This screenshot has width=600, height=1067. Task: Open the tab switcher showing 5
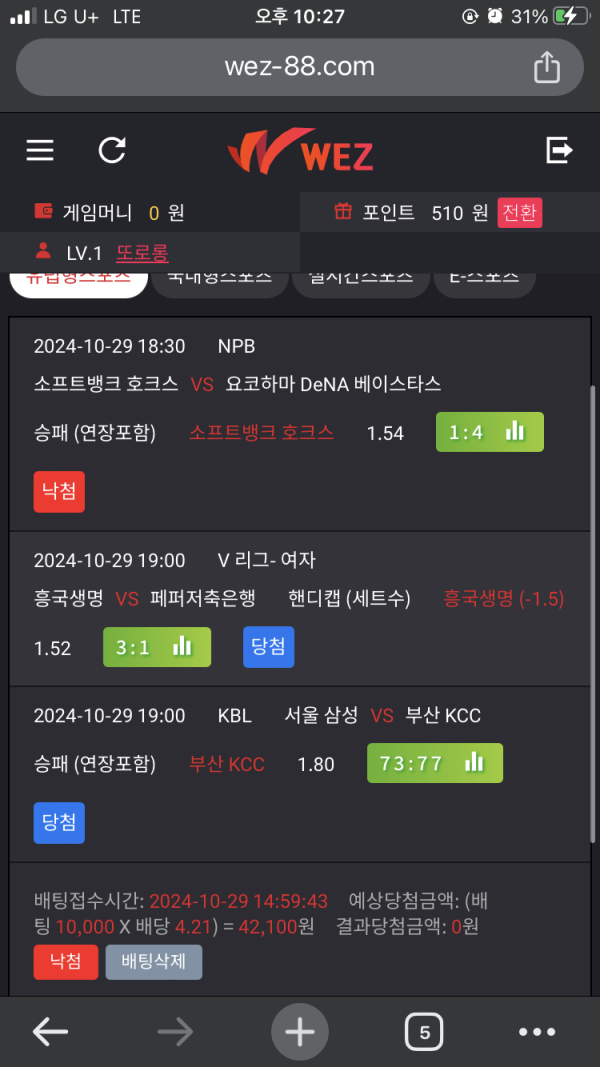pyautogui.click(x=424, y=1032)
